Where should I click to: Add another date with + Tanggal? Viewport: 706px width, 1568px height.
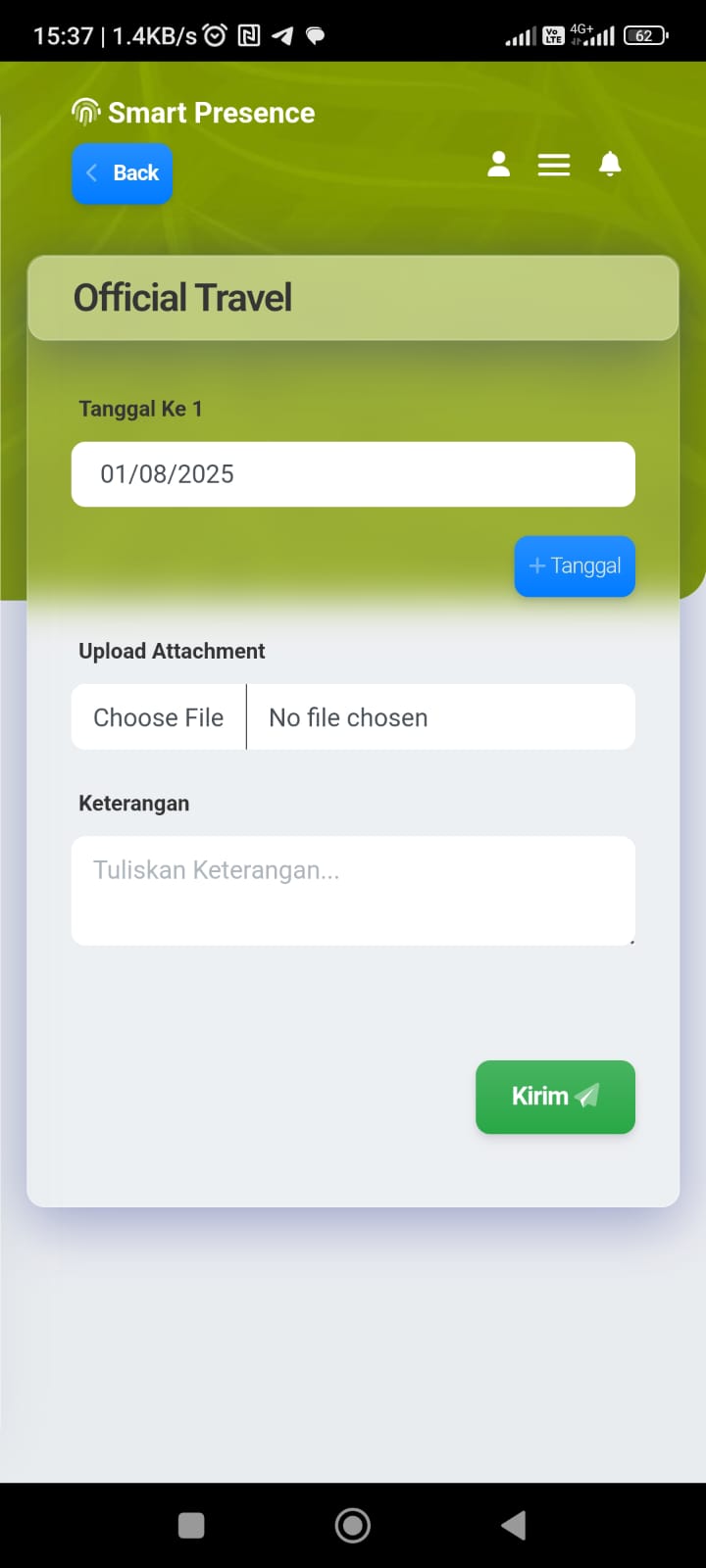coord(575,566)
